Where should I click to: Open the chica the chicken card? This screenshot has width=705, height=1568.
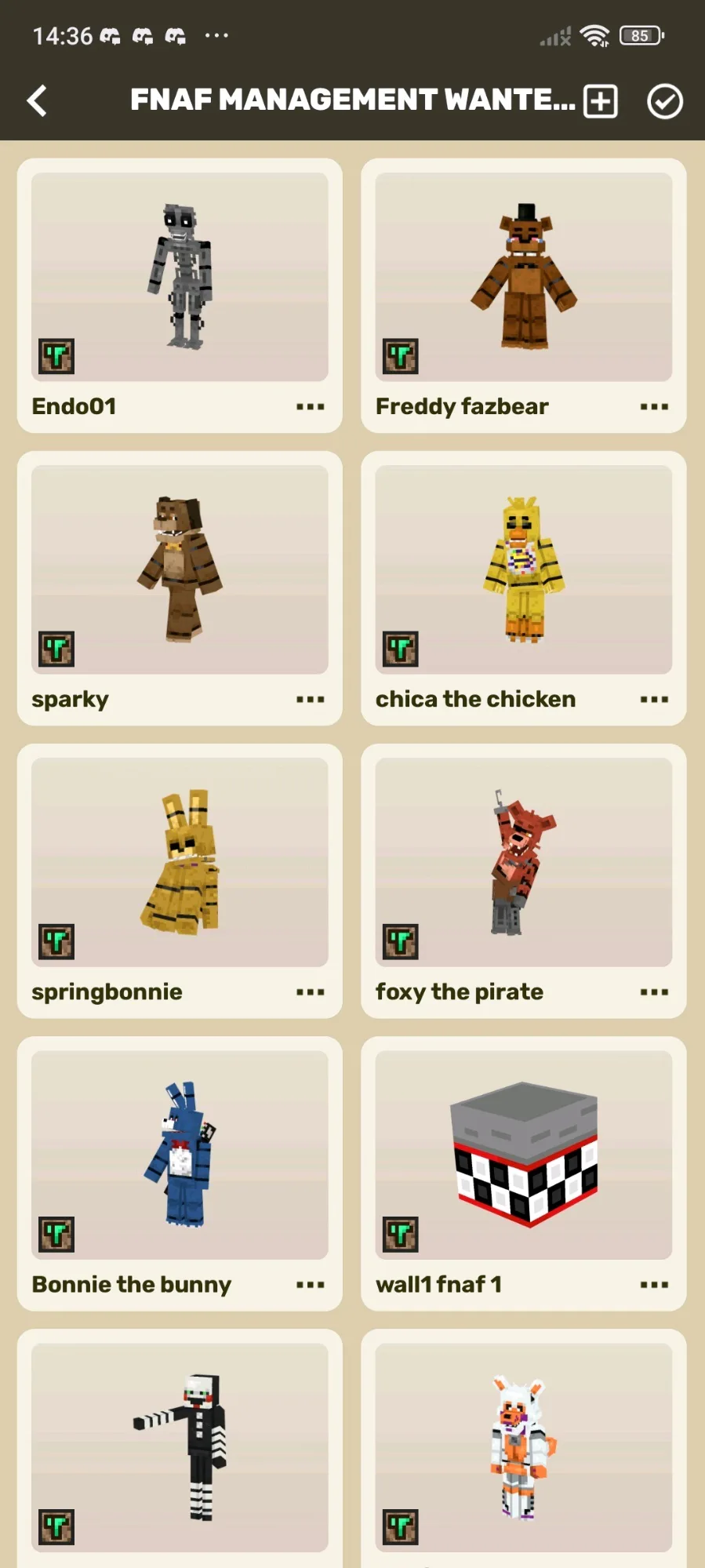(x=523, y=569)
